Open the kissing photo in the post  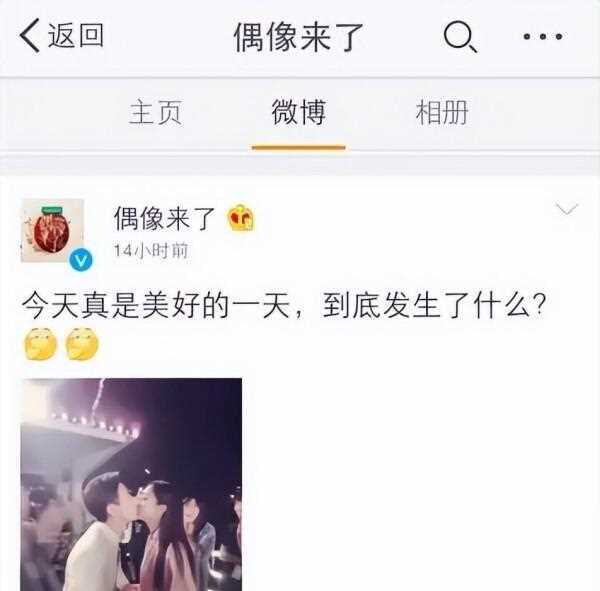(x=131, y=484)
